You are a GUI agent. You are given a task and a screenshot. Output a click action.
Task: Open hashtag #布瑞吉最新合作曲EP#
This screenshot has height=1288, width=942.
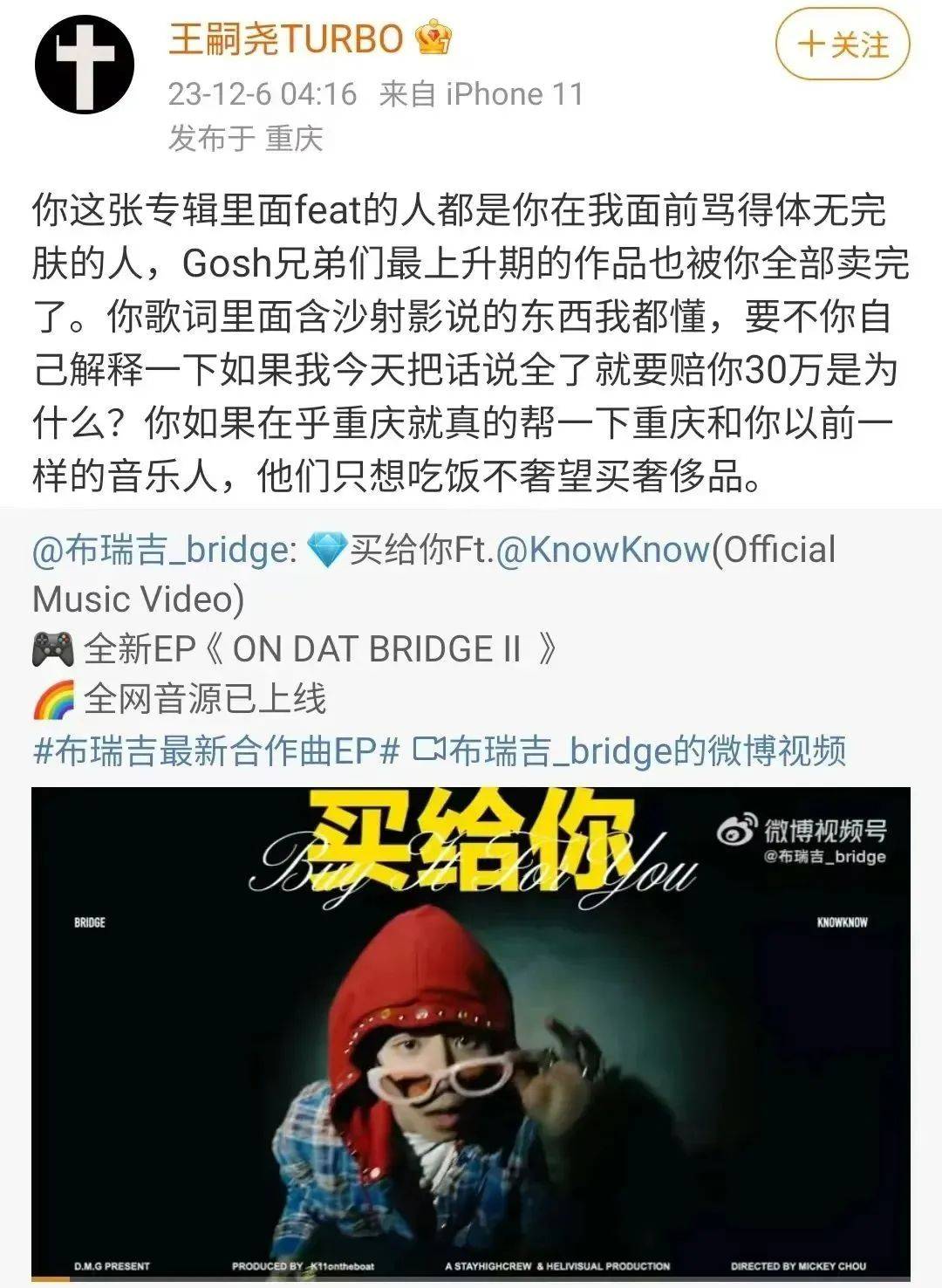[216, 750]
